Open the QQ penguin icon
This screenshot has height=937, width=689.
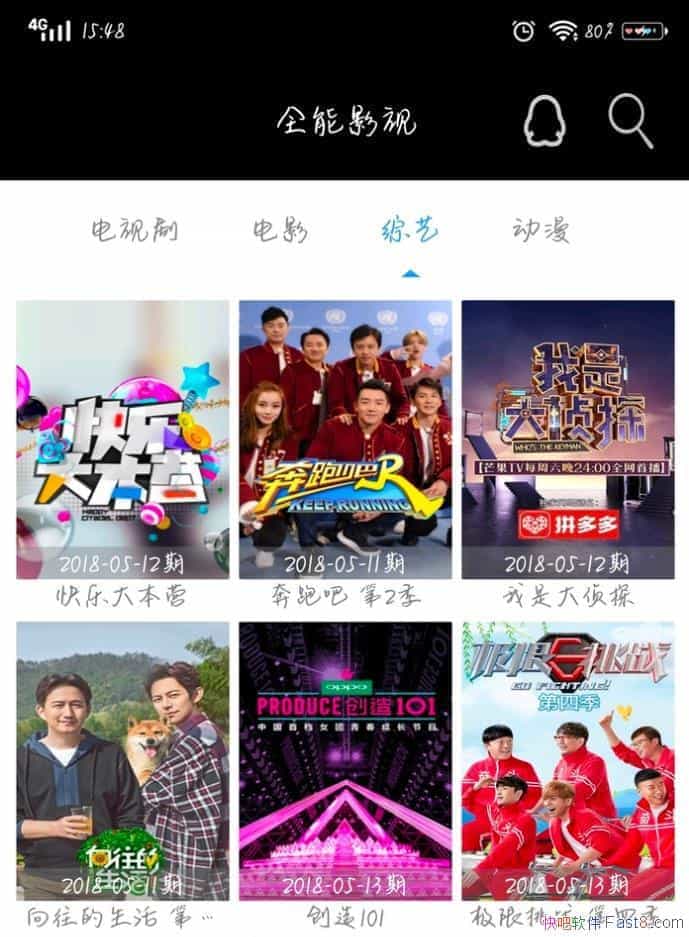click(545, 122)
